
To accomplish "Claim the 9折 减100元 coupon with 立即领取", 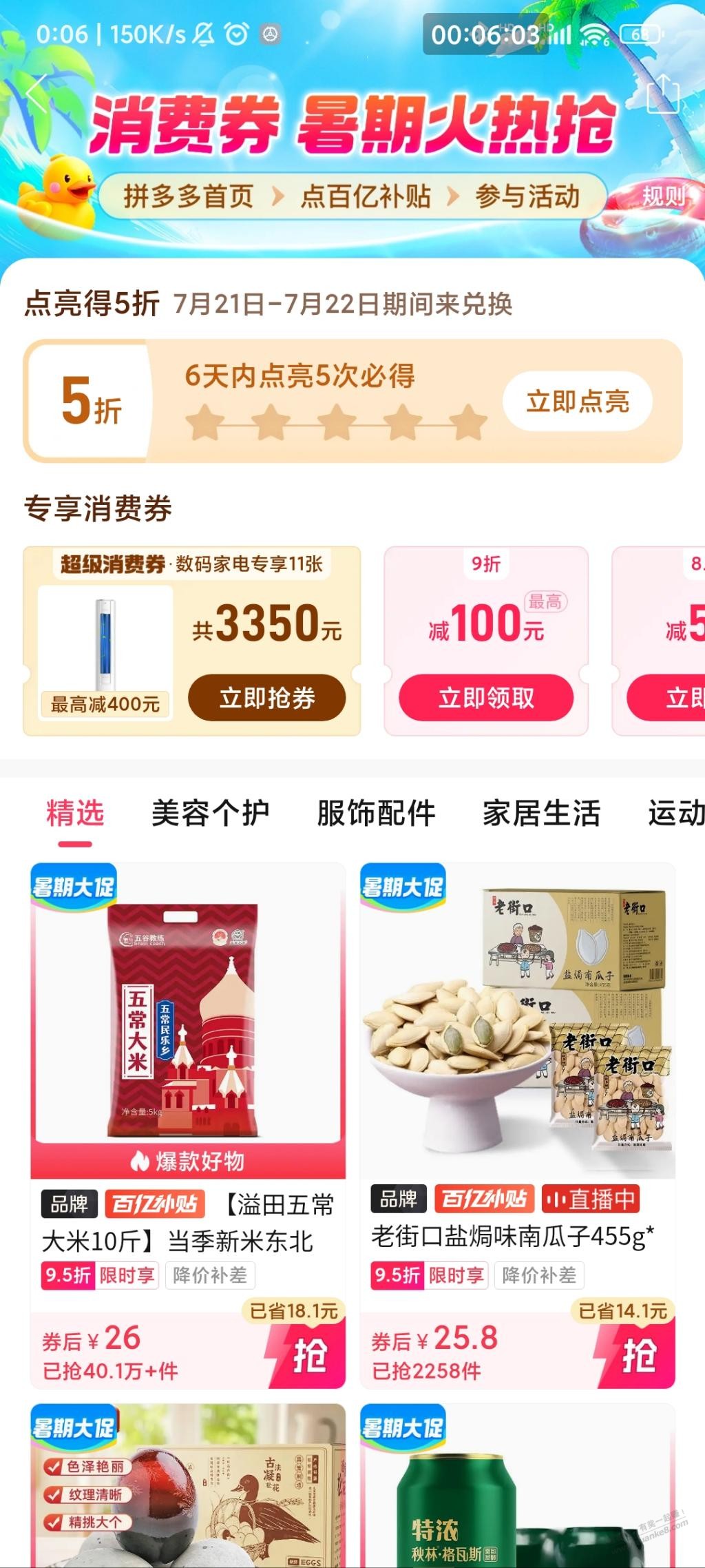I will [x=486, y=698].
